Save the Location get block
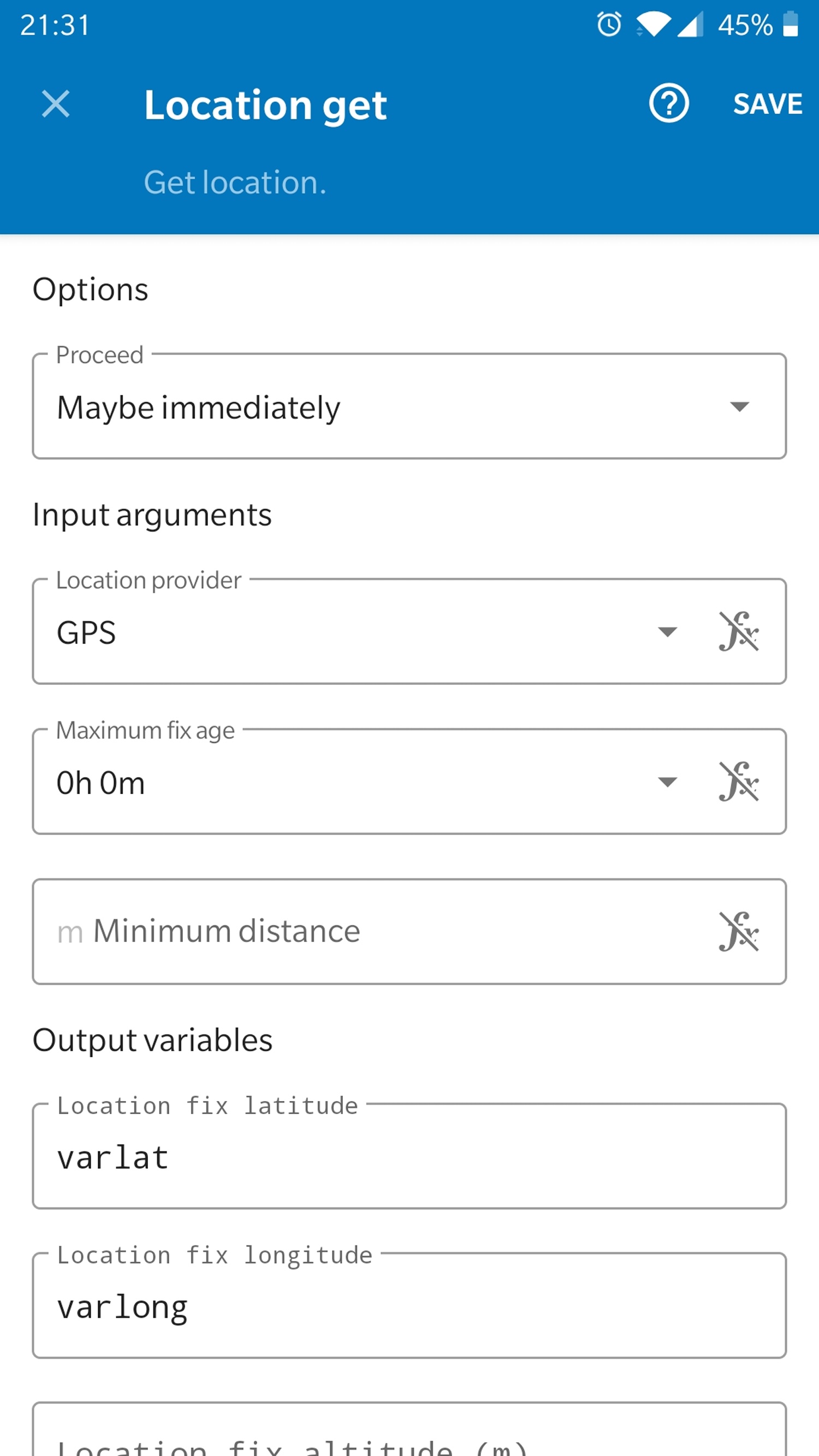819x1456 pixels. 768,104
